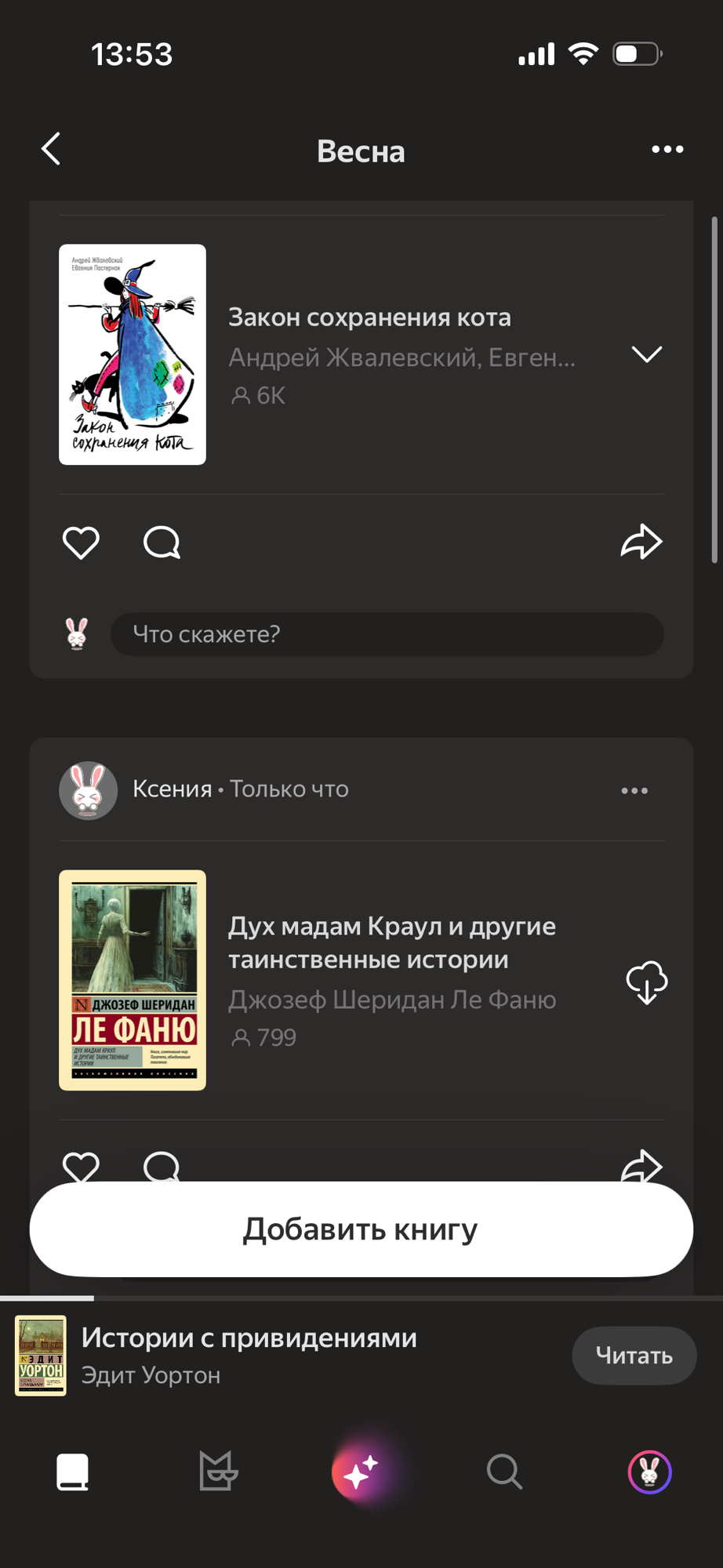
Task: Comment on the Закон сохранения кота post
Action: [162, 543]
